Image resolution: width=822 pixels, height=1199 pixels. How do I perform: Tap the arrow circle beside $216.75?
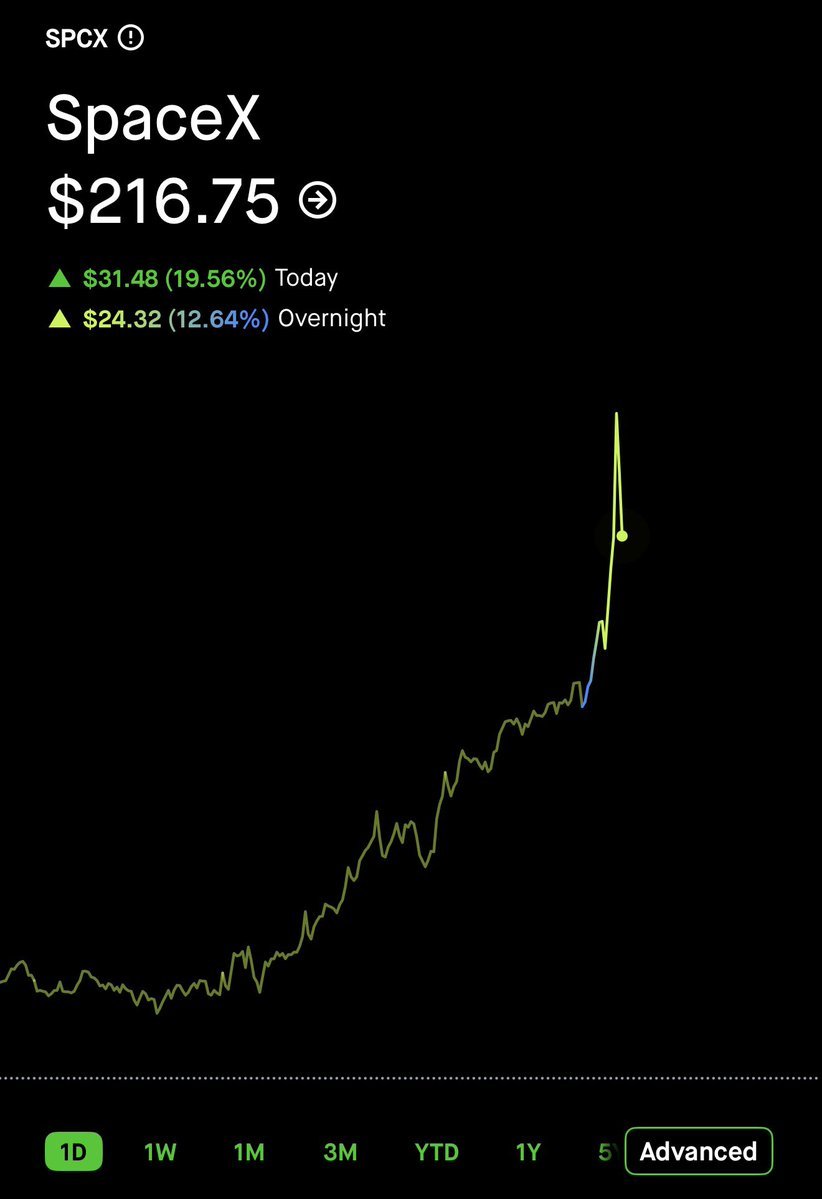317,200
